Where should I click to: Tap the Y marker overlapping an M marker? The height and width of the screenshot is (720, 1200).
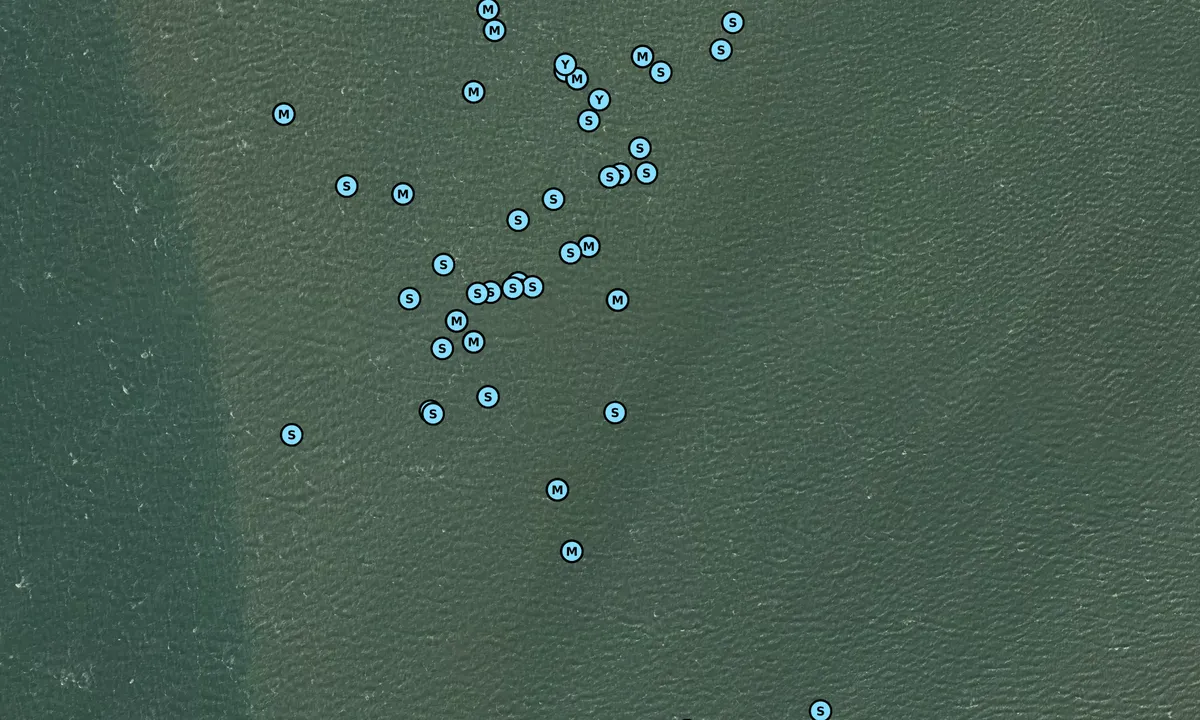tap(564, 64)
